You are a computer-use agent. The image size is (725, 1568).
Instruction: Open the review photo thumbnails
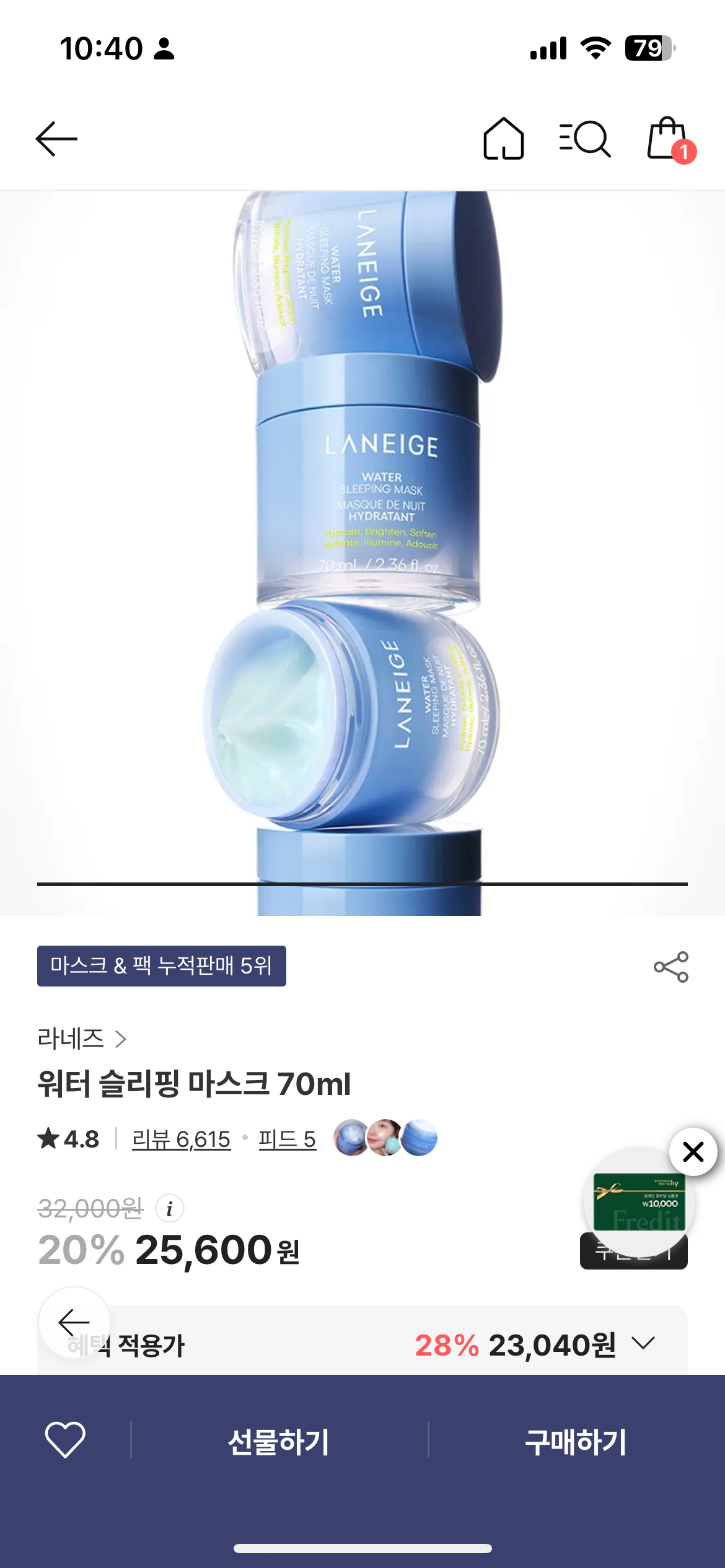(385, 1138)
